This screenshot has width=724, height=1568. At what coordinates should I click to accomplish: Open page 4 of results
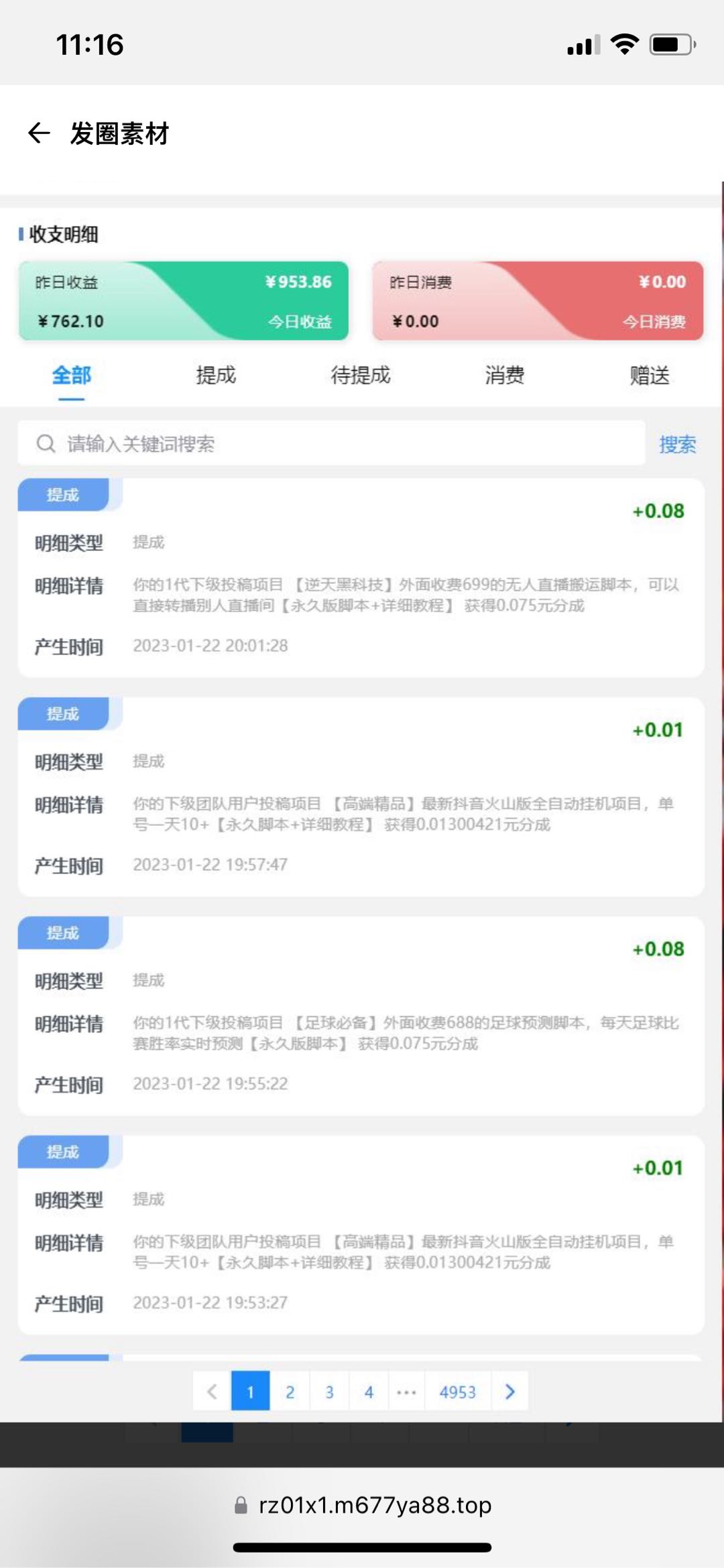click(x=369, y=1392)
